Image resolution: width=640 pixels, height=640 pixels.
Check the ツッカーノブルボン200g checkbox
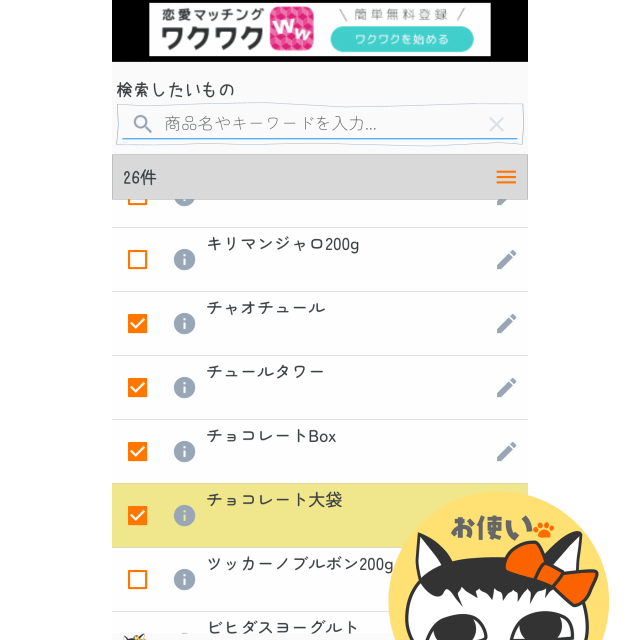pyautogui.click(x=138, y=580)
